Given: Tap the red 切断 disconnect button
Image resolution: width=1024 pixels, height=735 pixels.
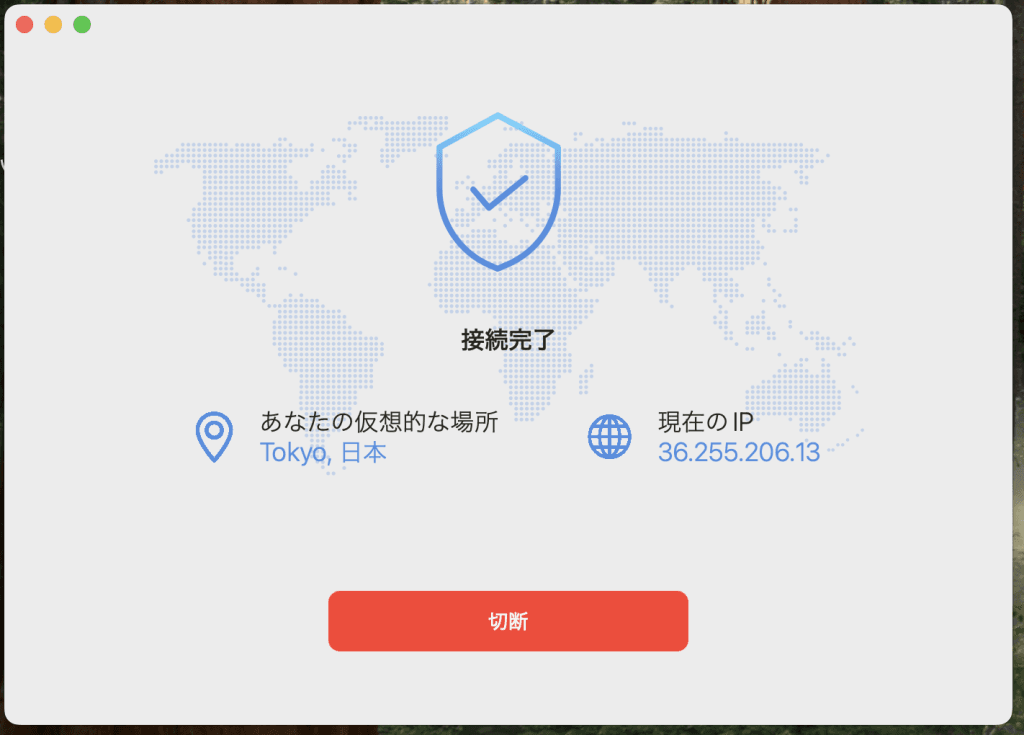Looking at the screenshot, I should 508,621.
